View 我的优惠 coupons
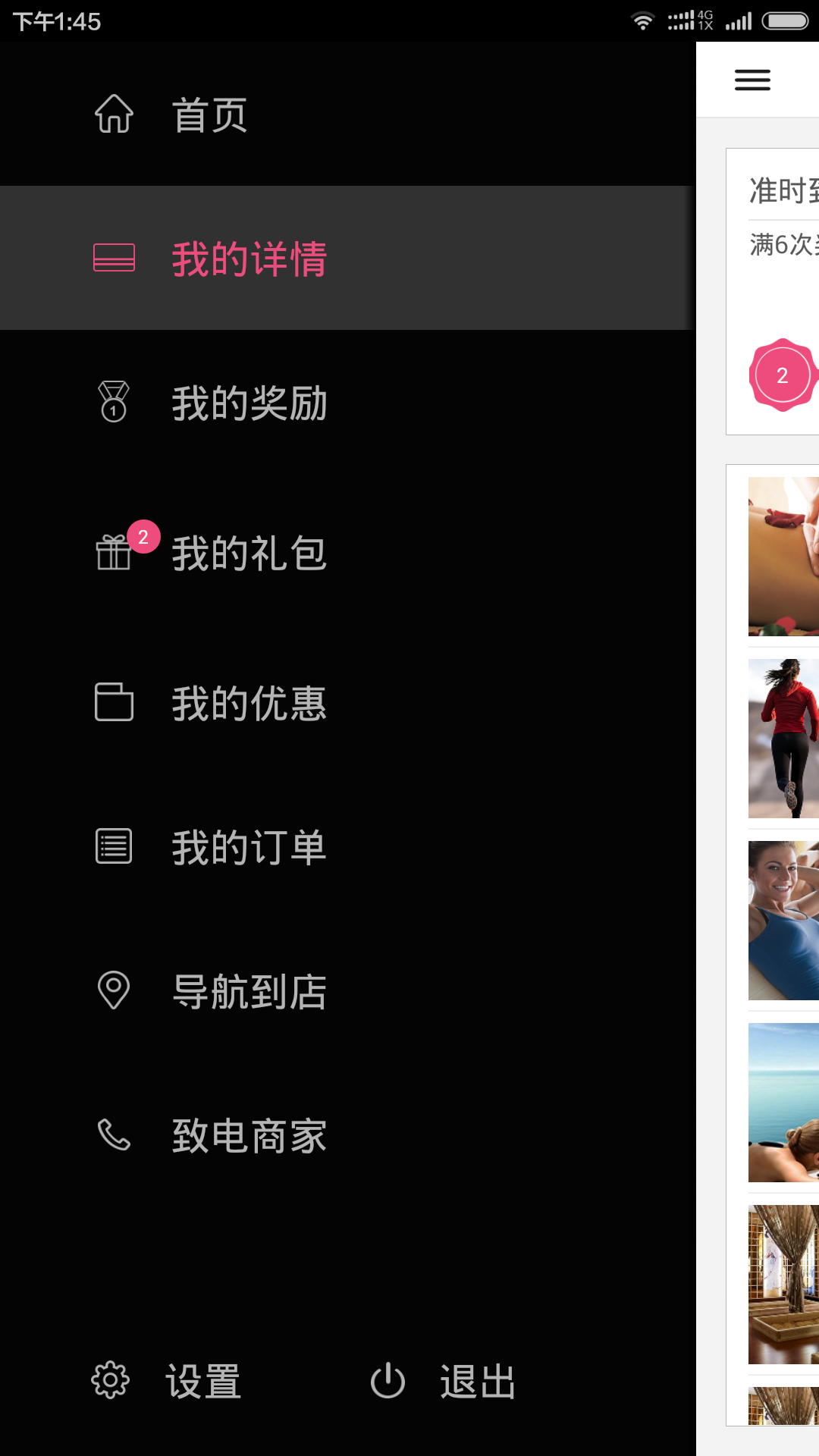819x1456 pixels. pos(347,702)
